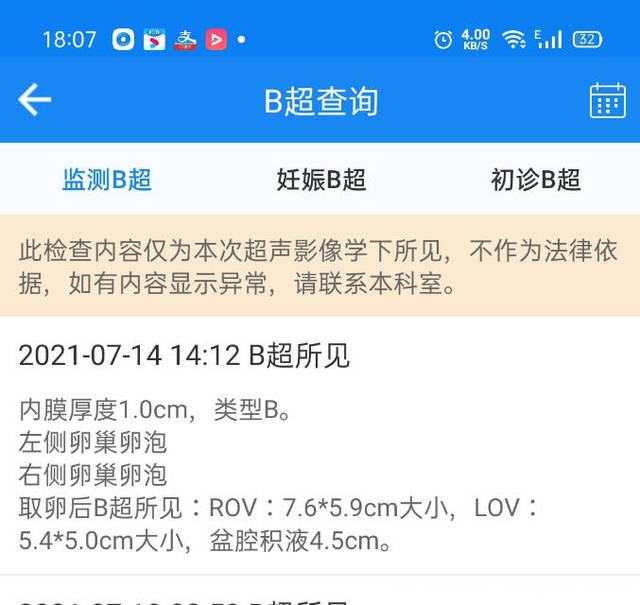Switch to the 妊娠B超 tab

pos(321,180)
